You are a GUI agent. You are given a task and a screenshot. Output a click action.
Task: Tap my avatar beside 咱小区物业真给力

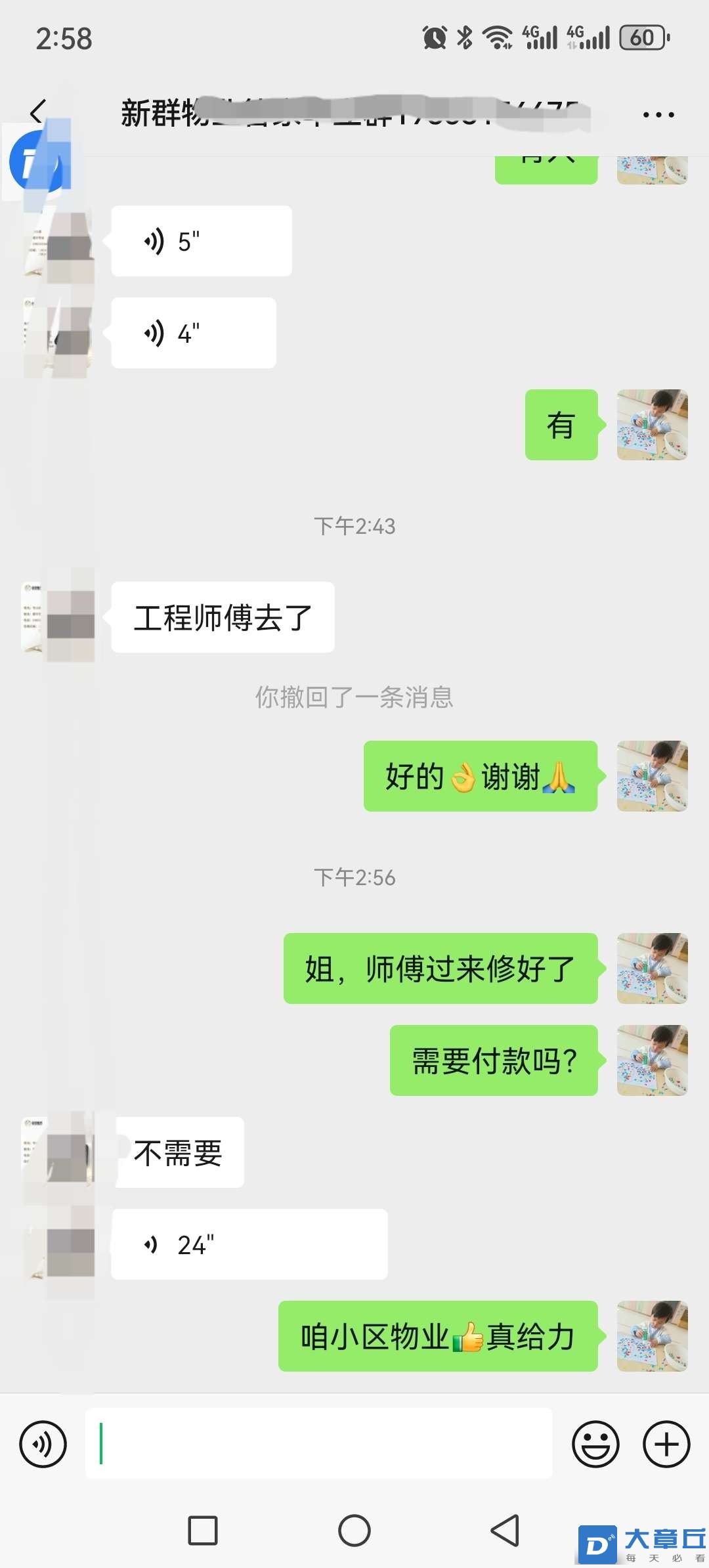(x=652, y=1336)
